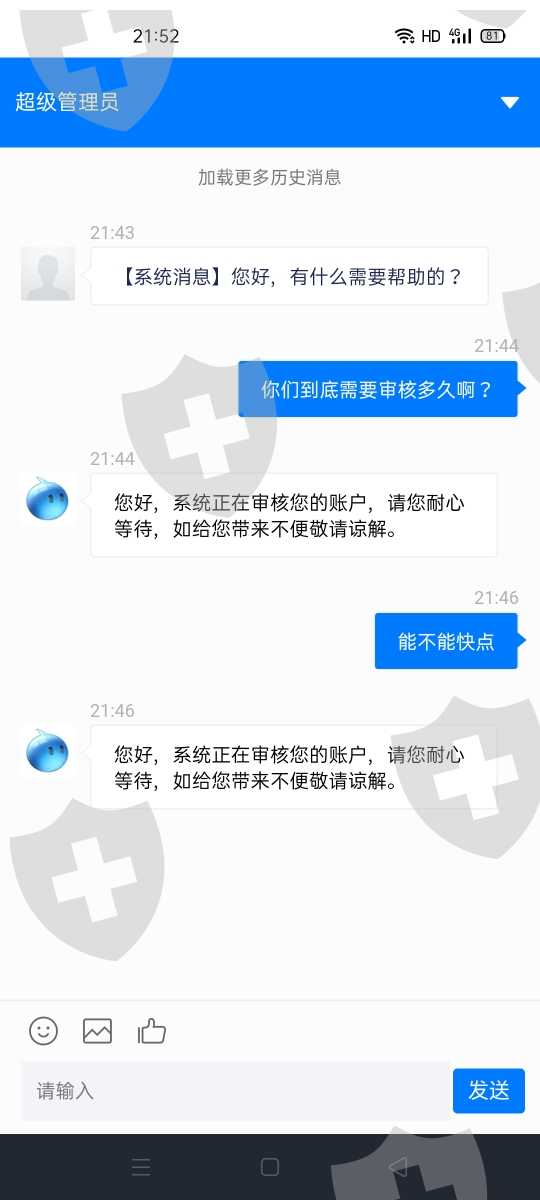This screenshot has height=1200, width=540.
Task: Load more history messages
Action: tap(270, 177)
